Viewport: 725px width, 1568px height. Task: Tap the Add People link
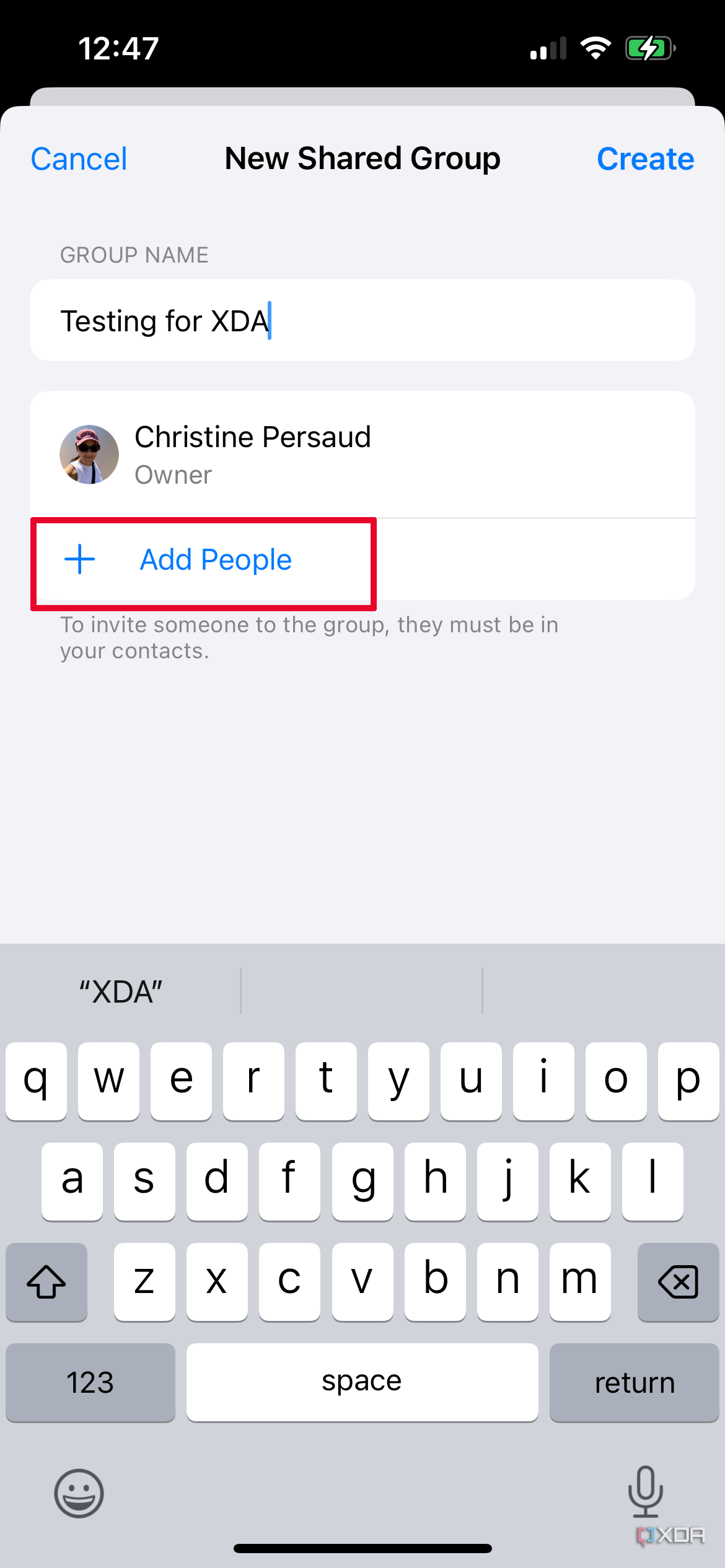(x=215, y=559)
